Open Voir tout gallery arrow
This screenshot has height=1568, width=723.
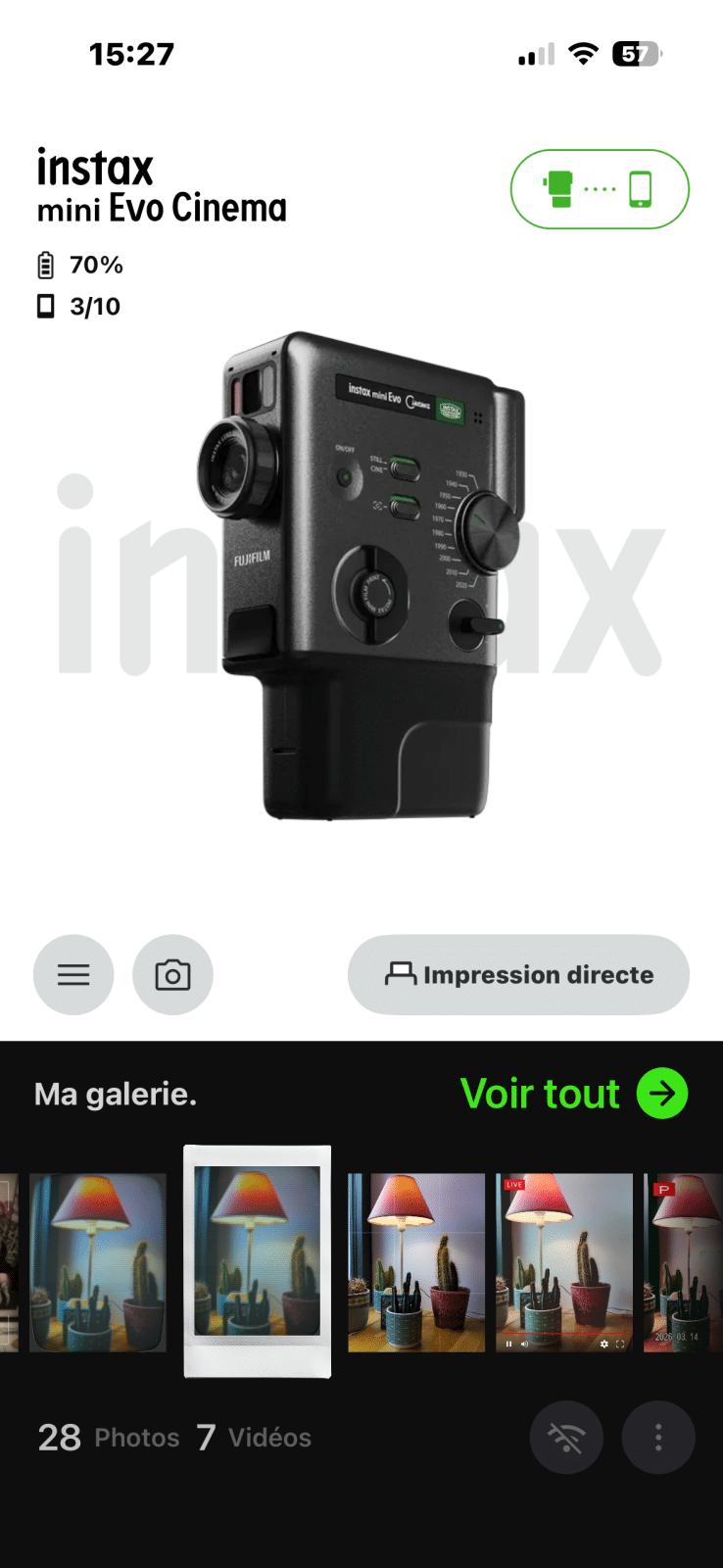click(662, 1094)
